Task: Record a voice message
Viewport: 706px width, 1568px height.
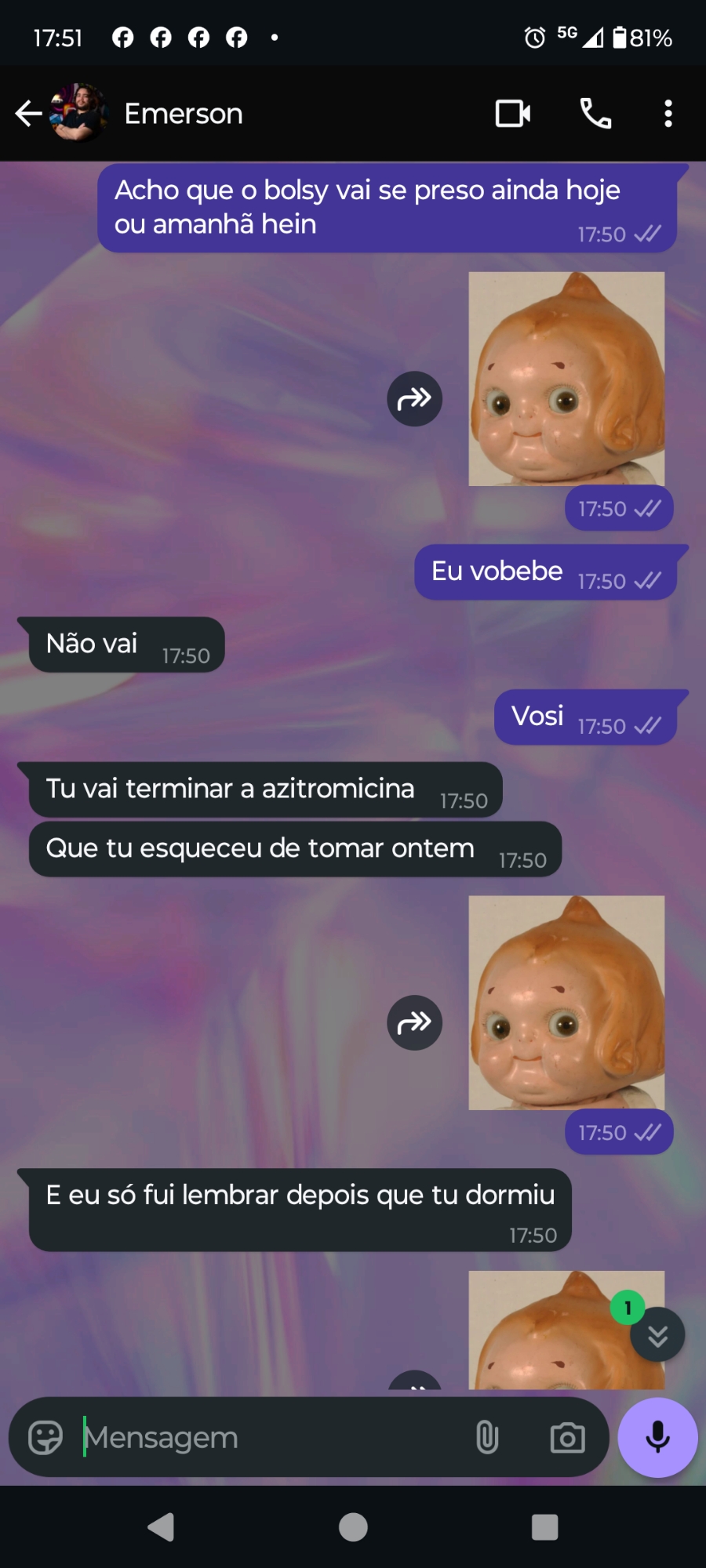Action: 657,1437
